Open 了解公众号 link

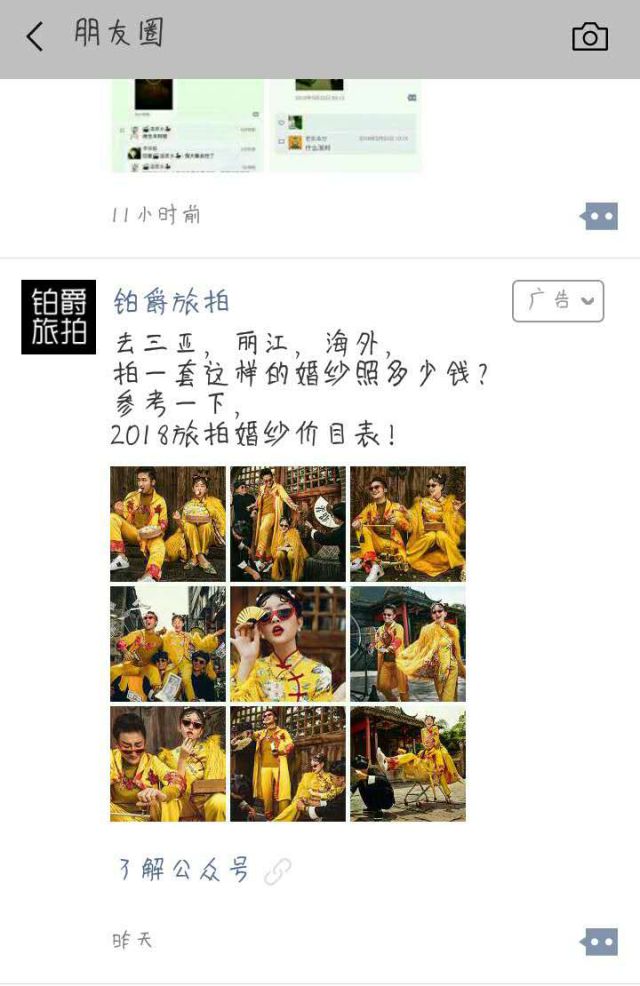pyautogui.click(x=186, y=870)
